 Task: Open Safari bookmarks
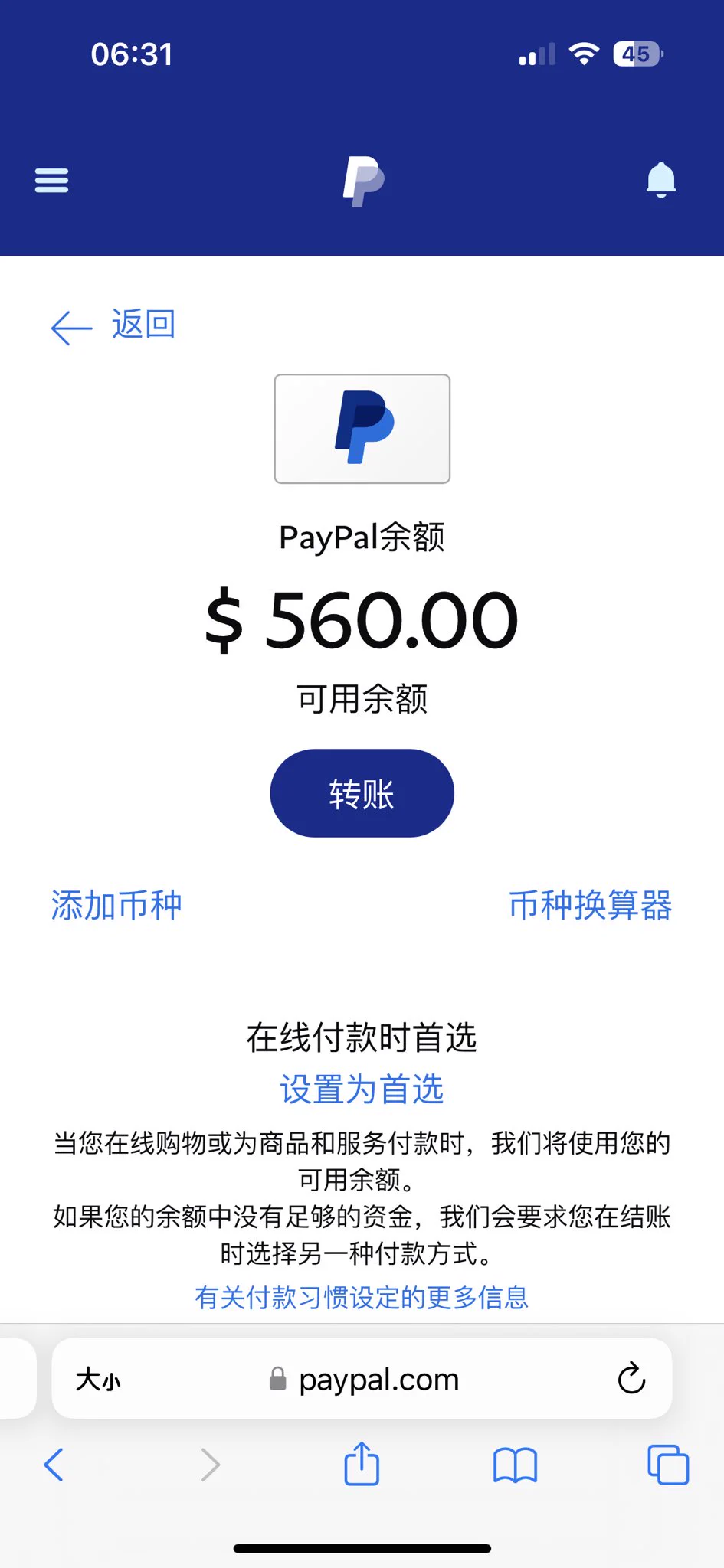[515, 1465]
